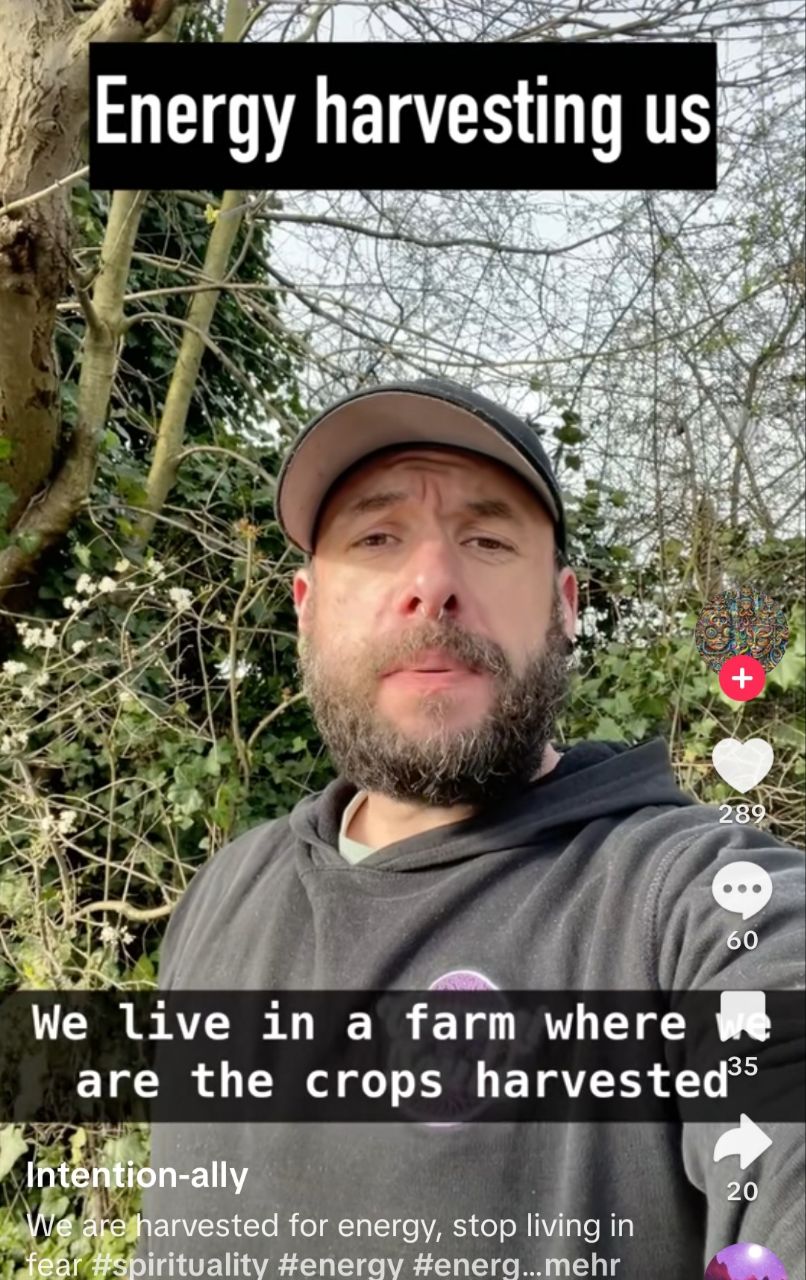Follow the creator with the plus button
806x1280 pixels.
click(742, 679)
